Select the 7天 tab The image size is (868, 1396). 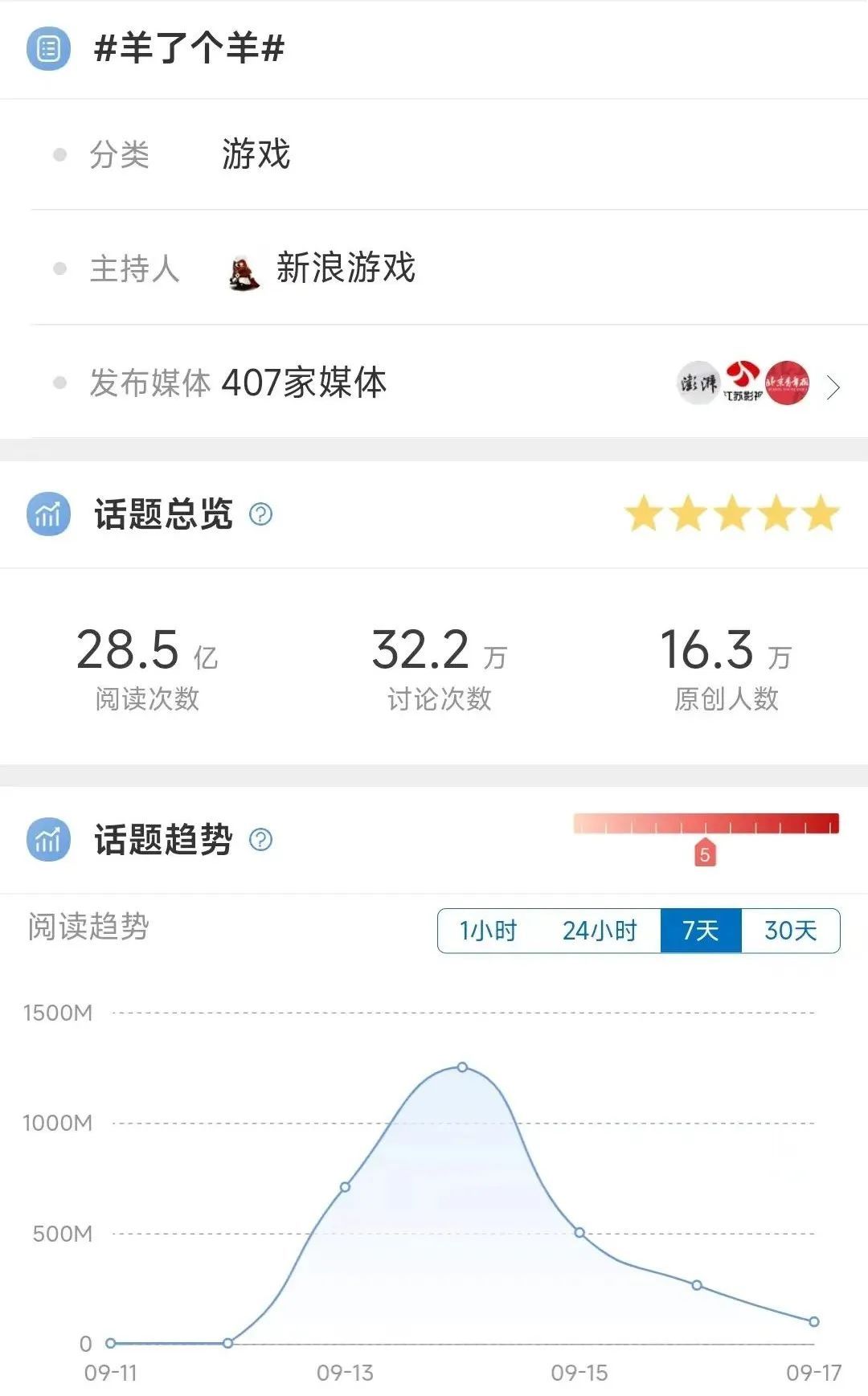tap(699, 931)
